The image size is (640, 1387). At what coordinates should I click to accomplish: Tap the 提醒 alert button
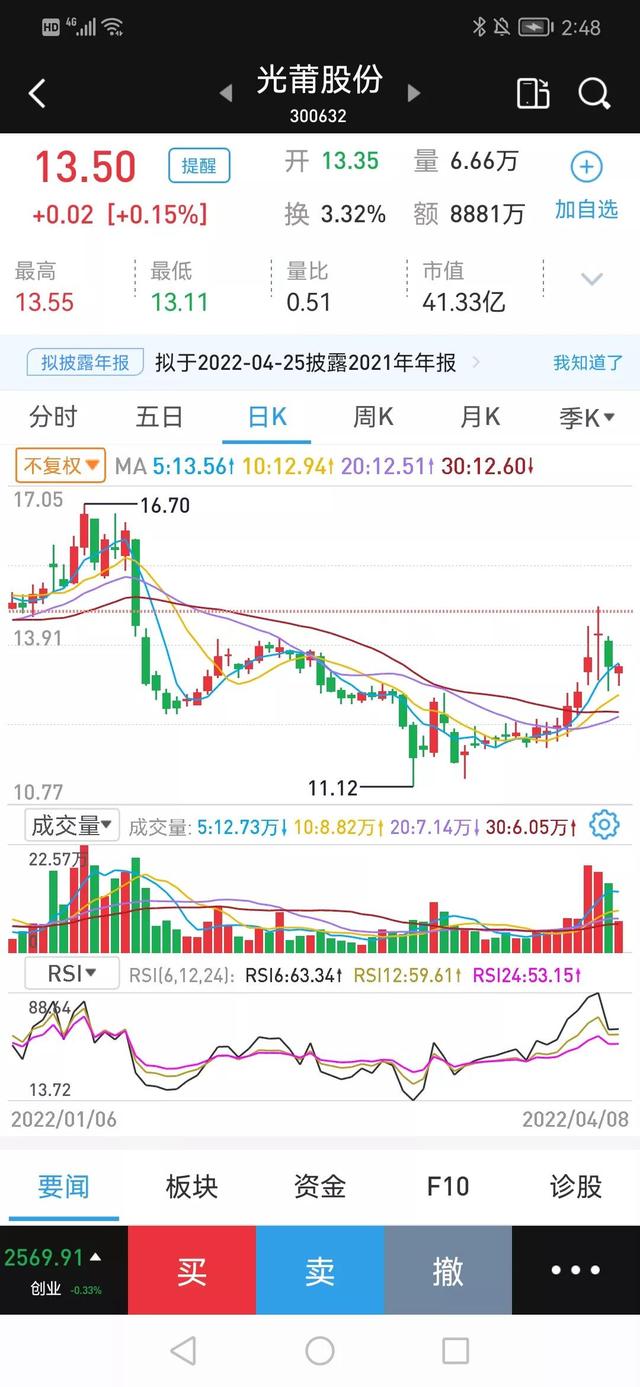(x=199, y=166)
